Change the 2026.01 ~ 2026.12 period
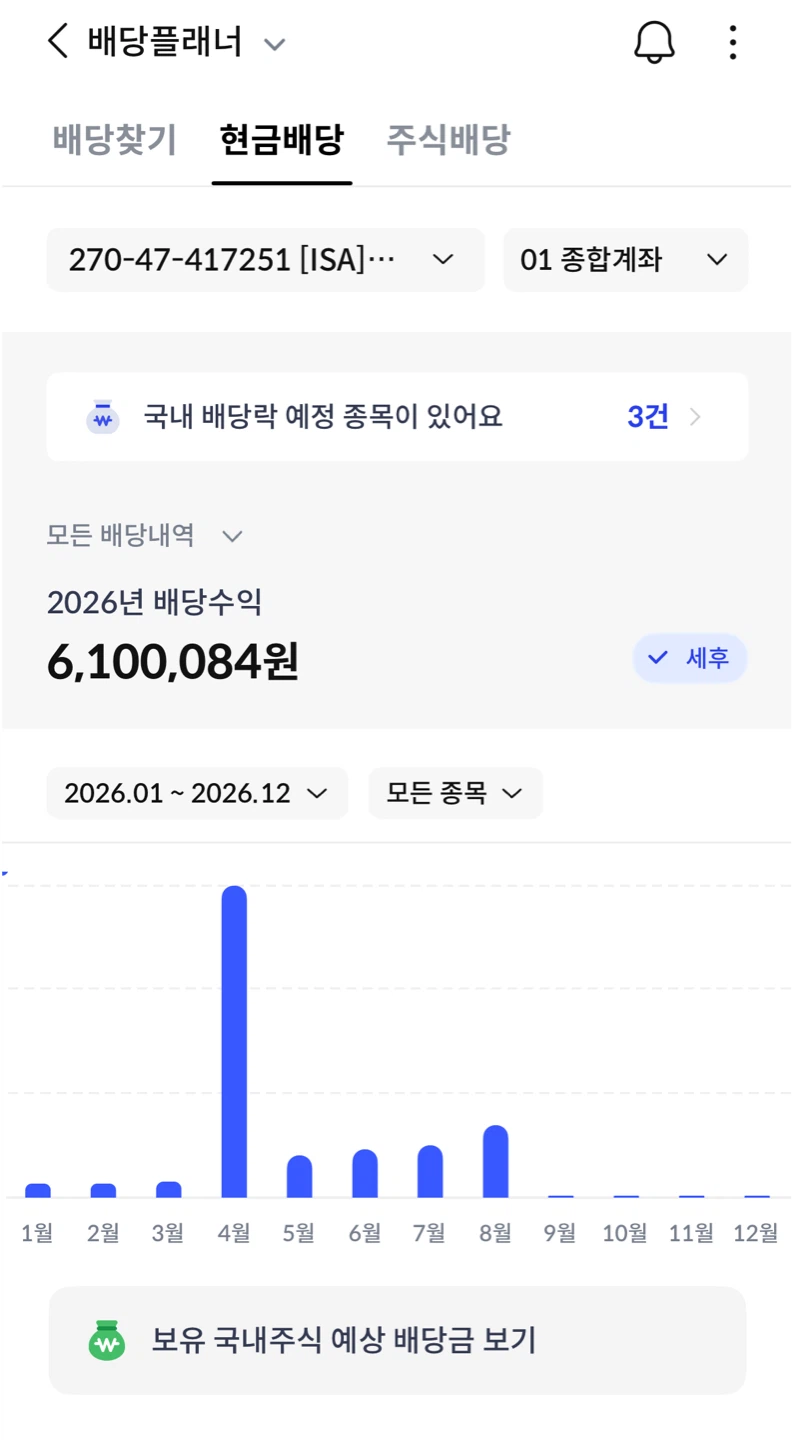792x1440 pixels. point(197,793)
